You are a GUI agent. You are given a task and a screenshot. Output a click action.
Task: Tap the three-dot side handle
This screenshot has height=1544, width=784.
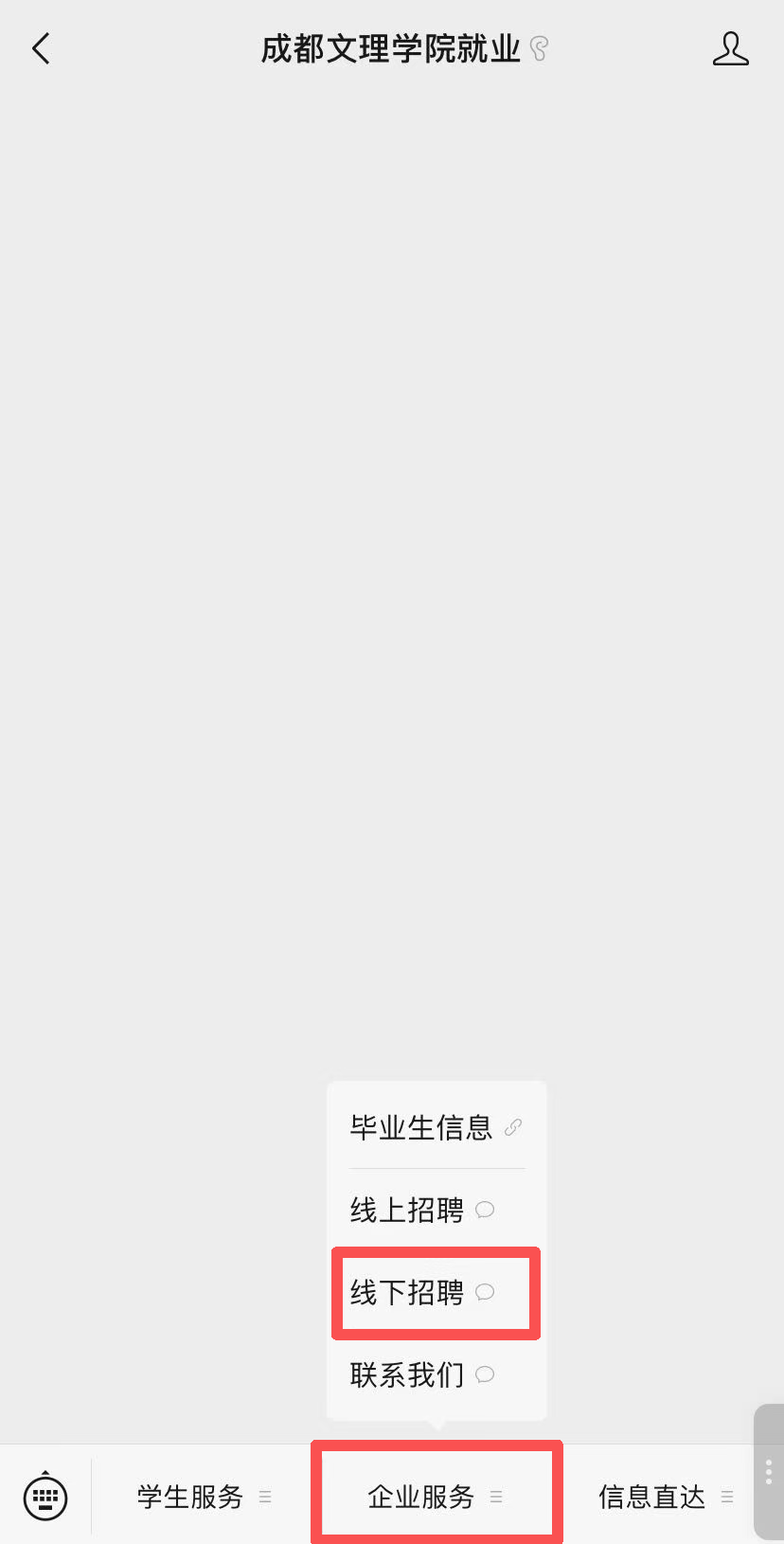(768, 1471)
